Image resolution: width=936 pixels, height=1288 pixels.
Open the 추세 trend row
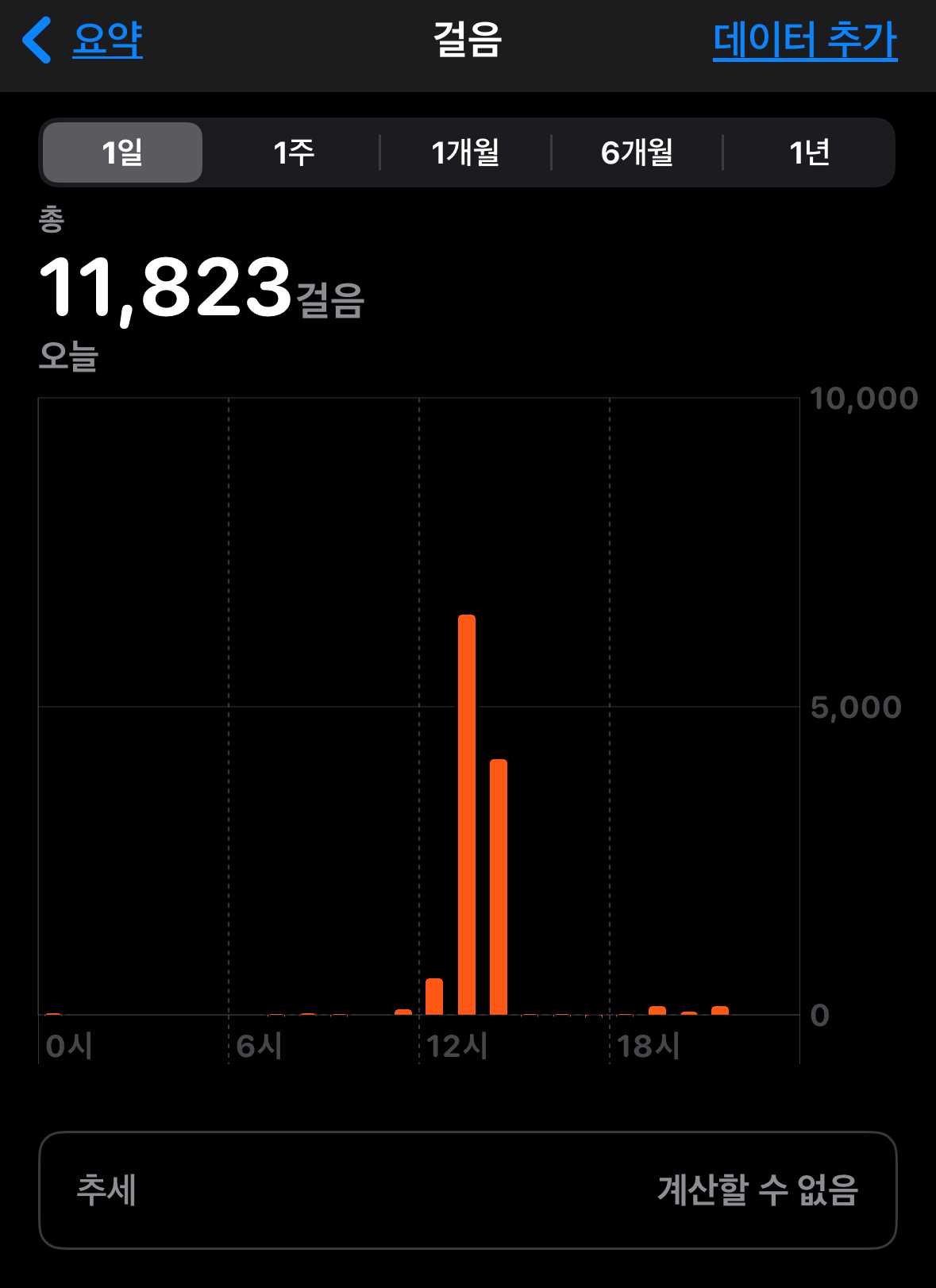coord(468,1190)
